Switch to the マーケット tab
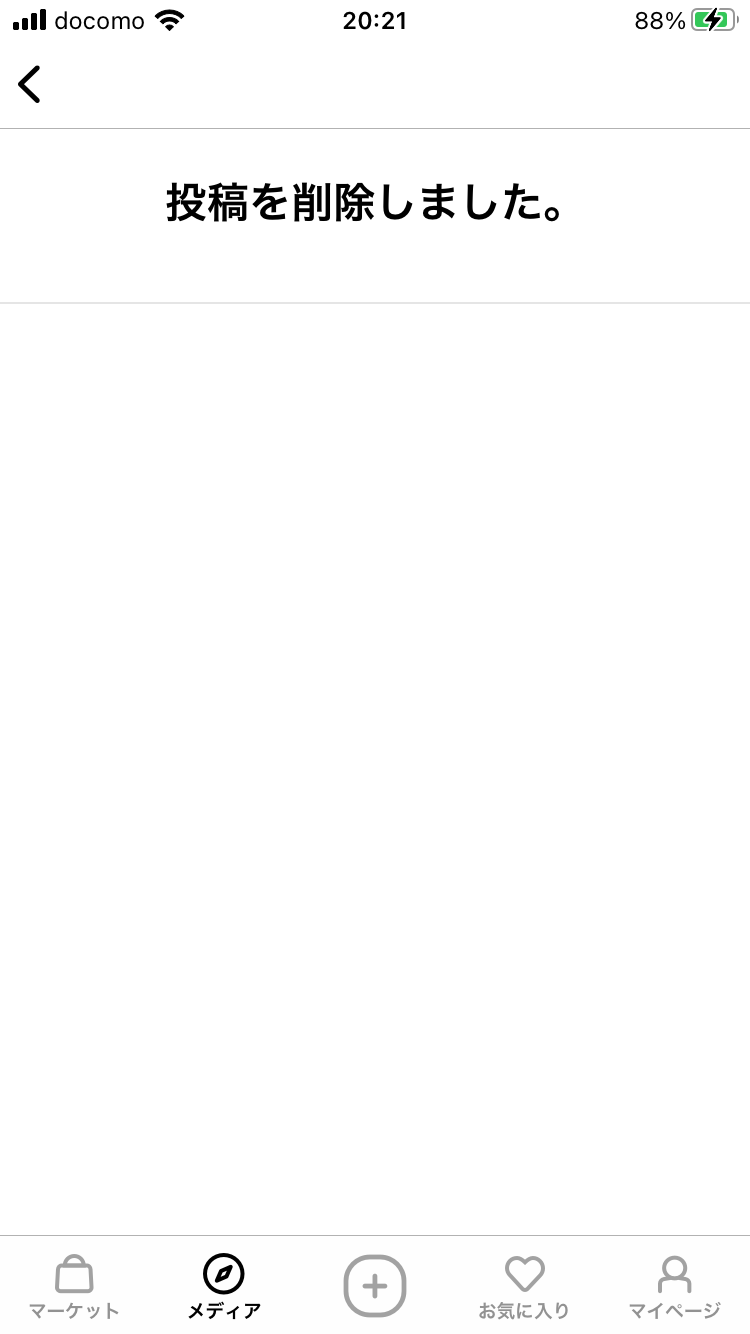This screenshot has width=750, height=1334. pos(74,1287)
